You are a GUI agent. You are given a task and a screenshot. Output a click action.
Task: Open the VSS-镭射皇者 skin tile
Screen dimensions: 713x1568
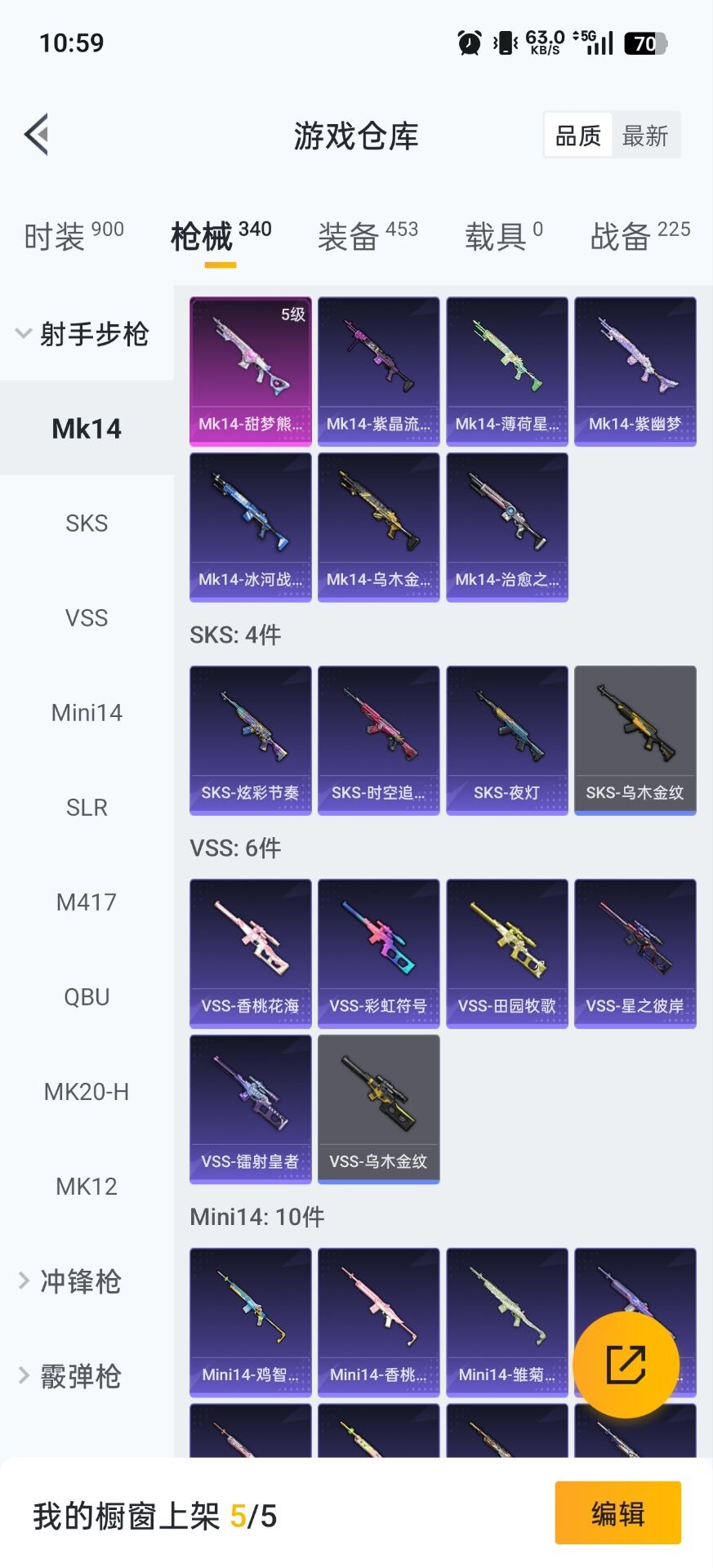(x=251, y=1109)
